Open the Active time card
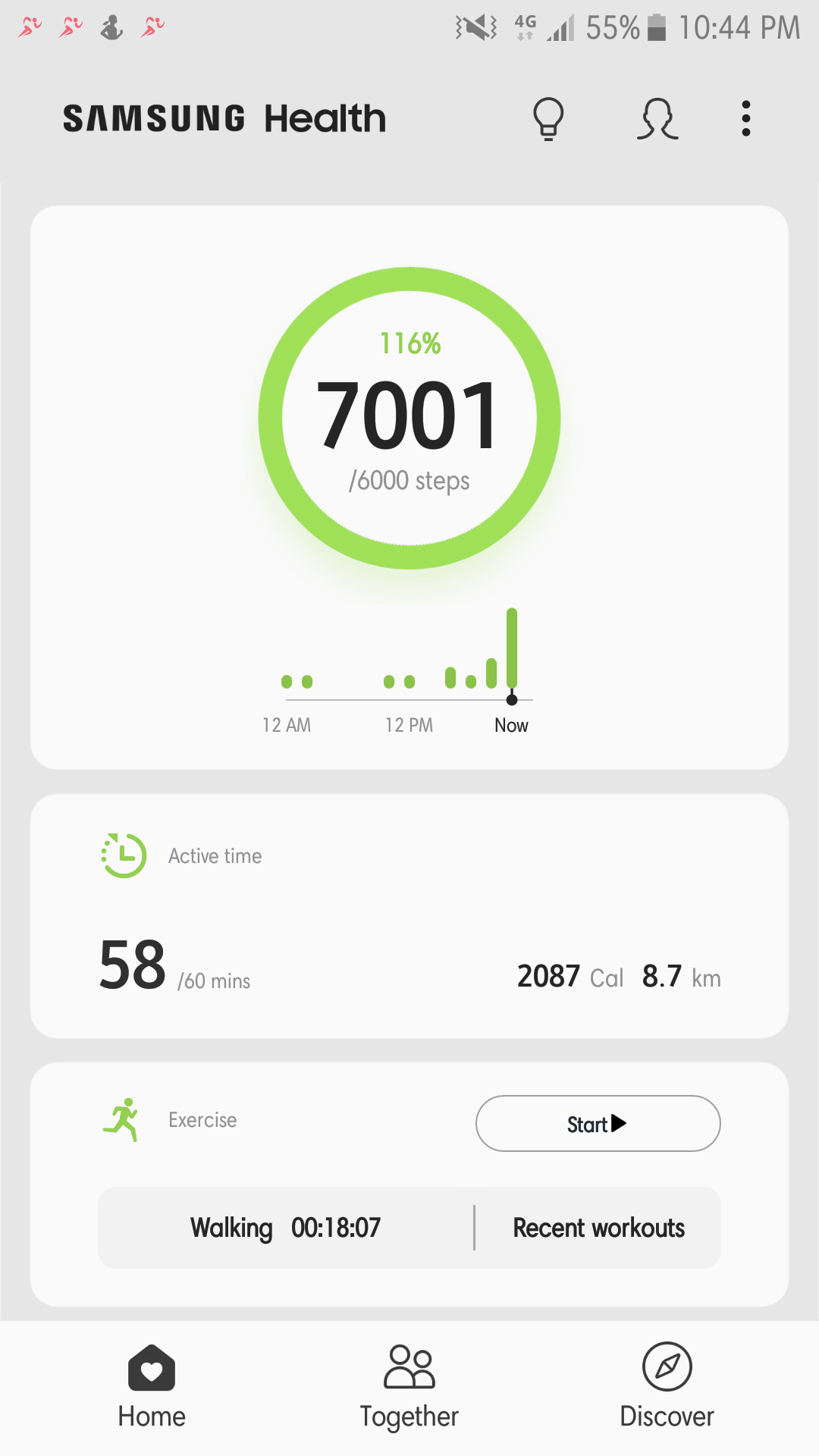 coord(409,916)
